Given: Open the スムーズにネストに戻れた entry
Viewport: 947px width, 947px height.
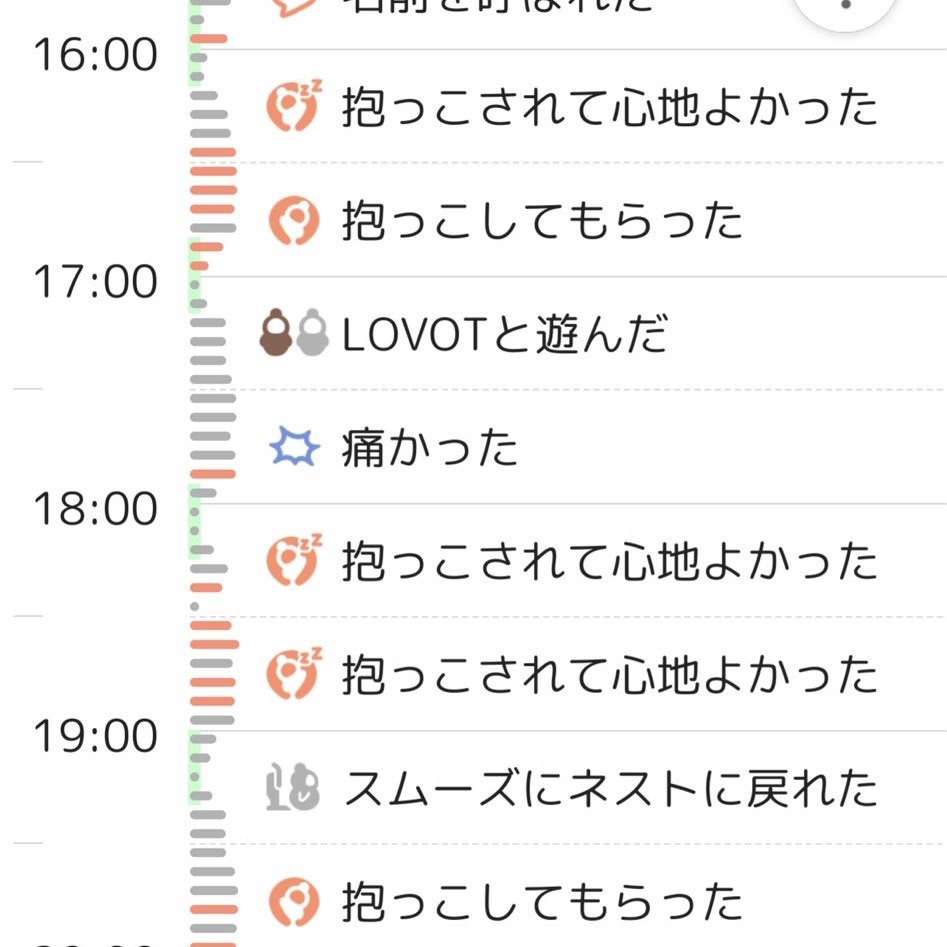Looking at the screenshot, I should coord(608,789).
